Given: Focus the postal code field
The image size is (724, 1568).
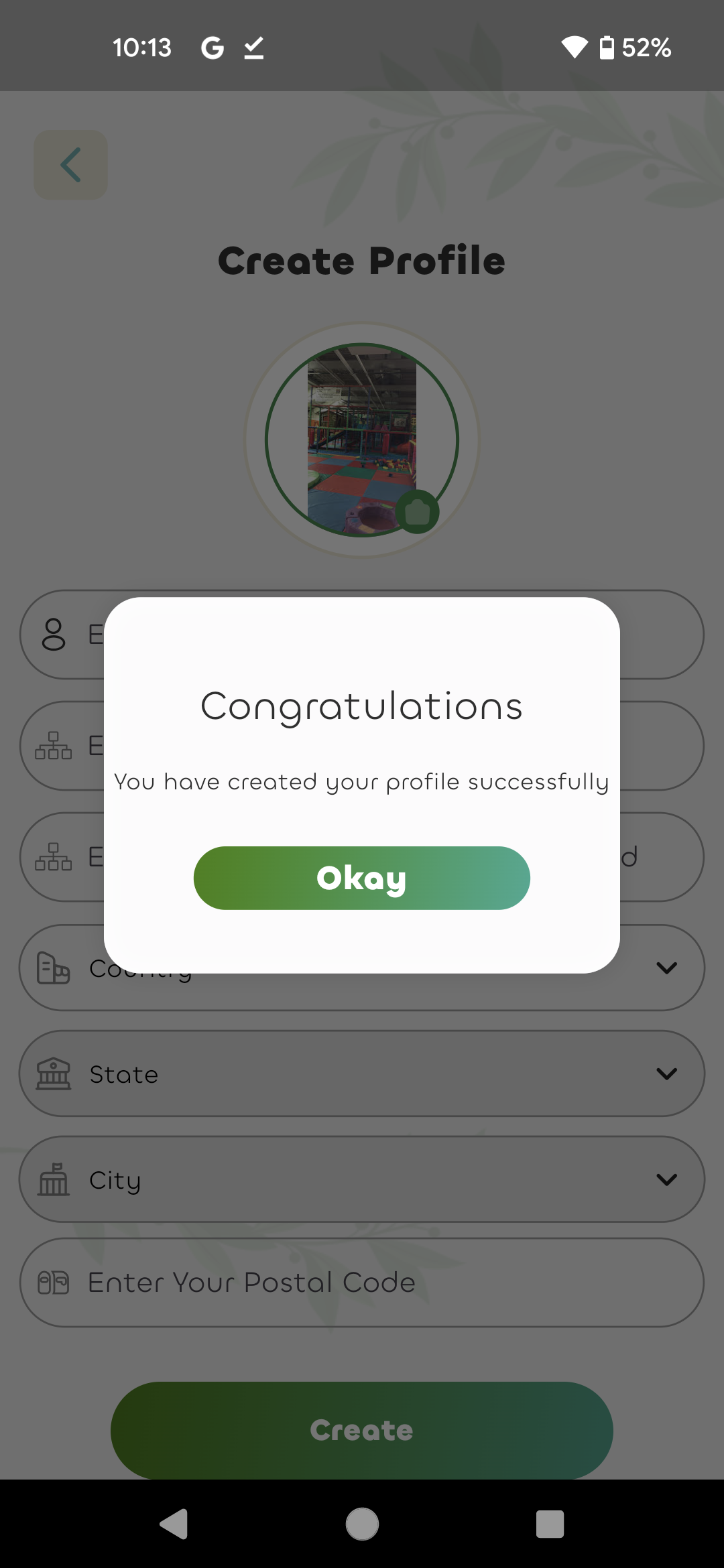Looking at the screenshot, I should [x=362, y=1283].
